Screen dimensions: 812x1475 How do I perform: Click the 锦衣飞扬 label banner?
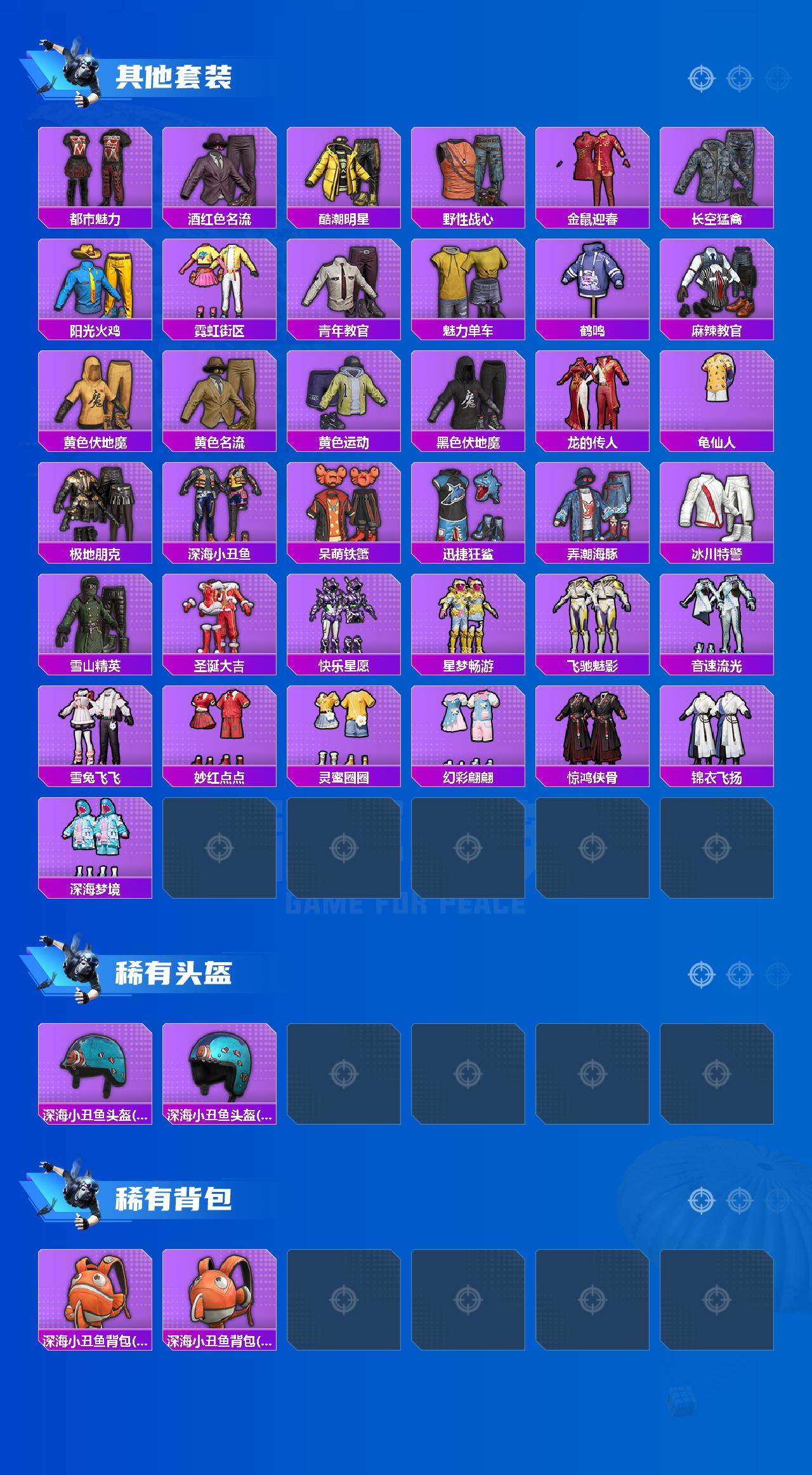[717, 777]
